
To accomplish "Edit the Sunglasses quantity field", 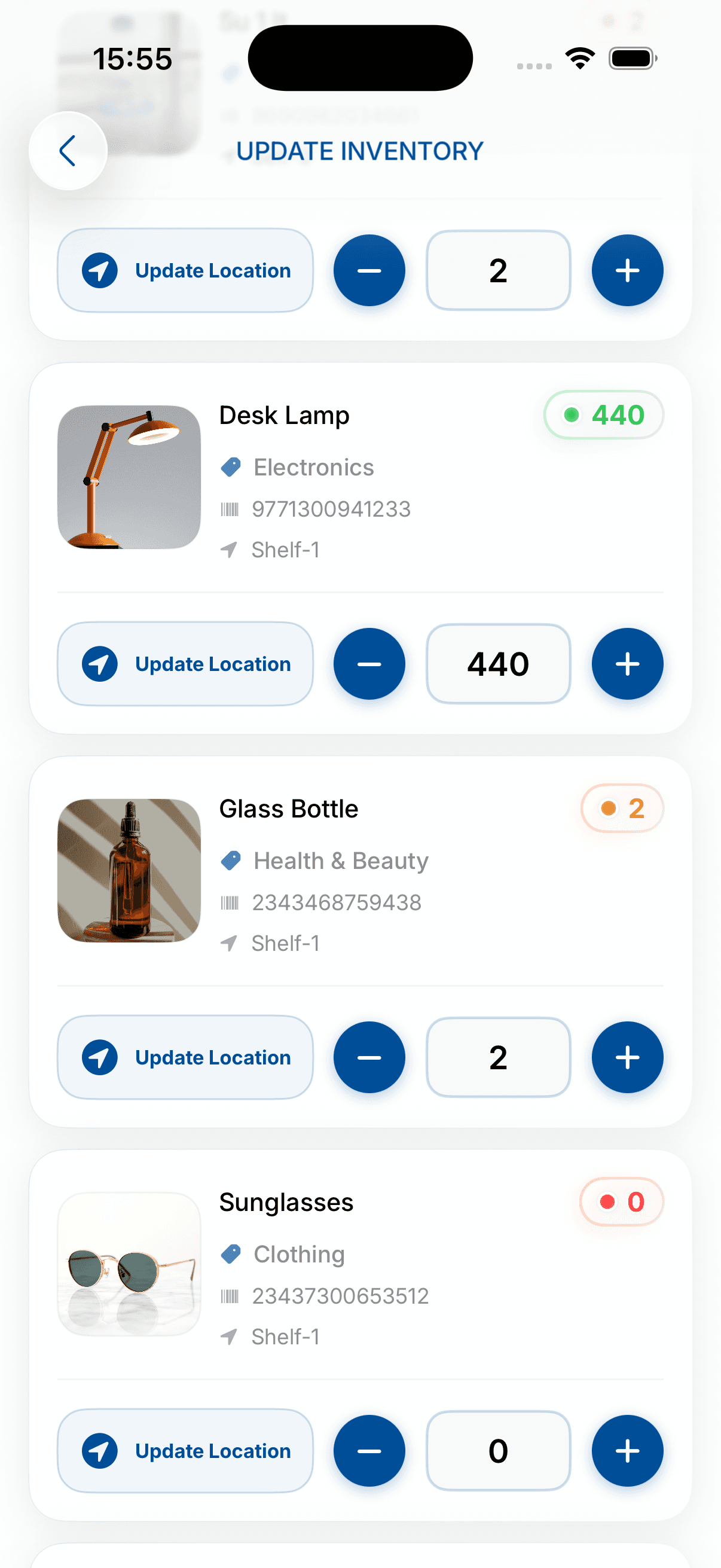I will (x=497, y=1451).
